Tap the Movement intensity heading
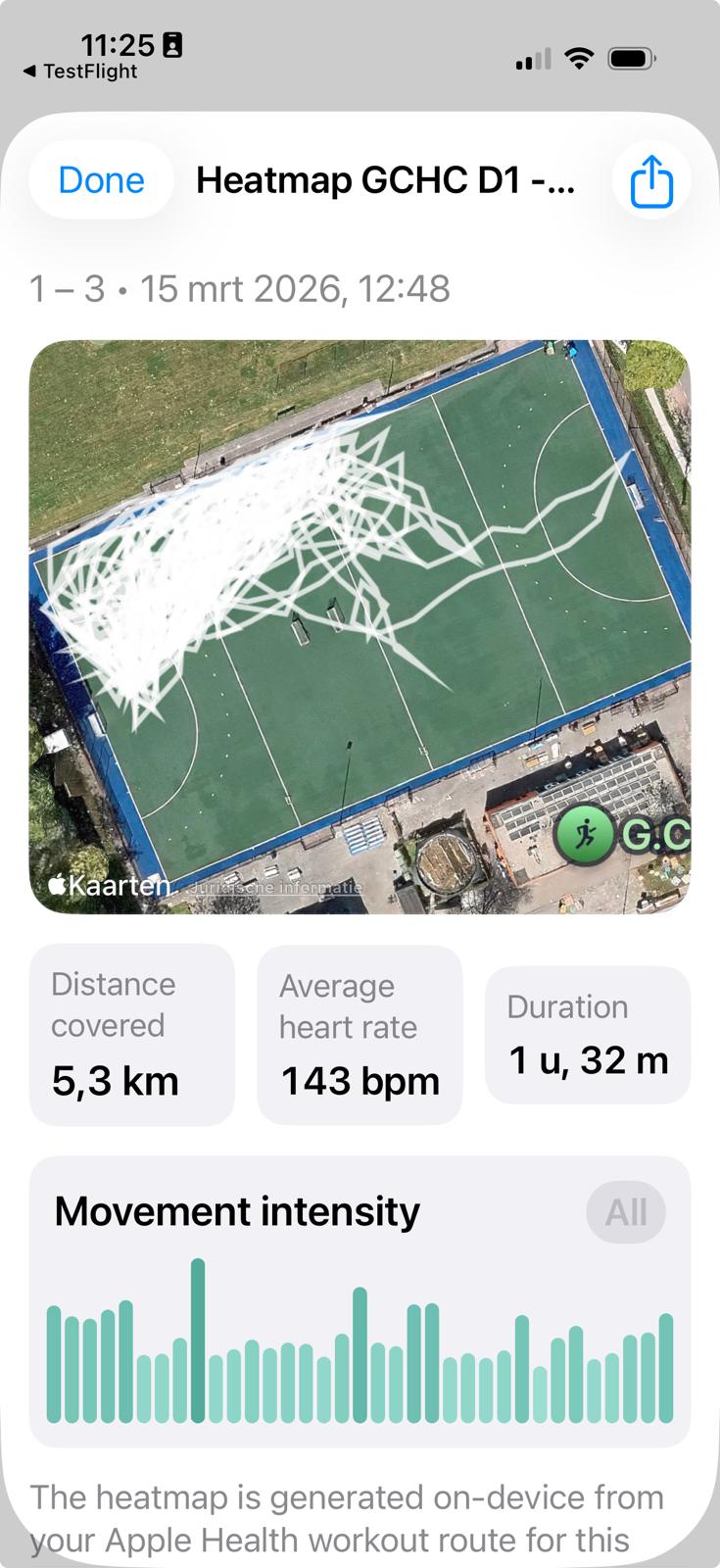The width and height of the screenshot is (720, 1568). pos(235,1211)
